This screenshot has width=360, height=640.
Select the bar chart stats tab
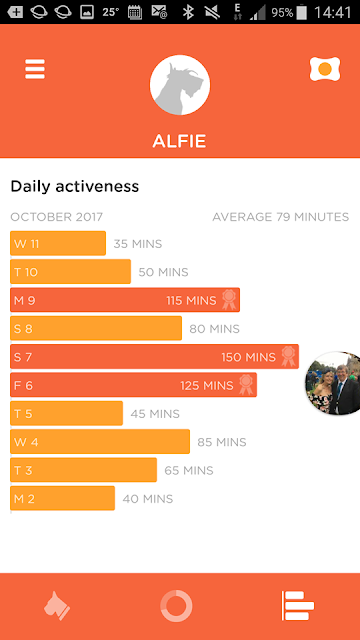tap(298, 606)
